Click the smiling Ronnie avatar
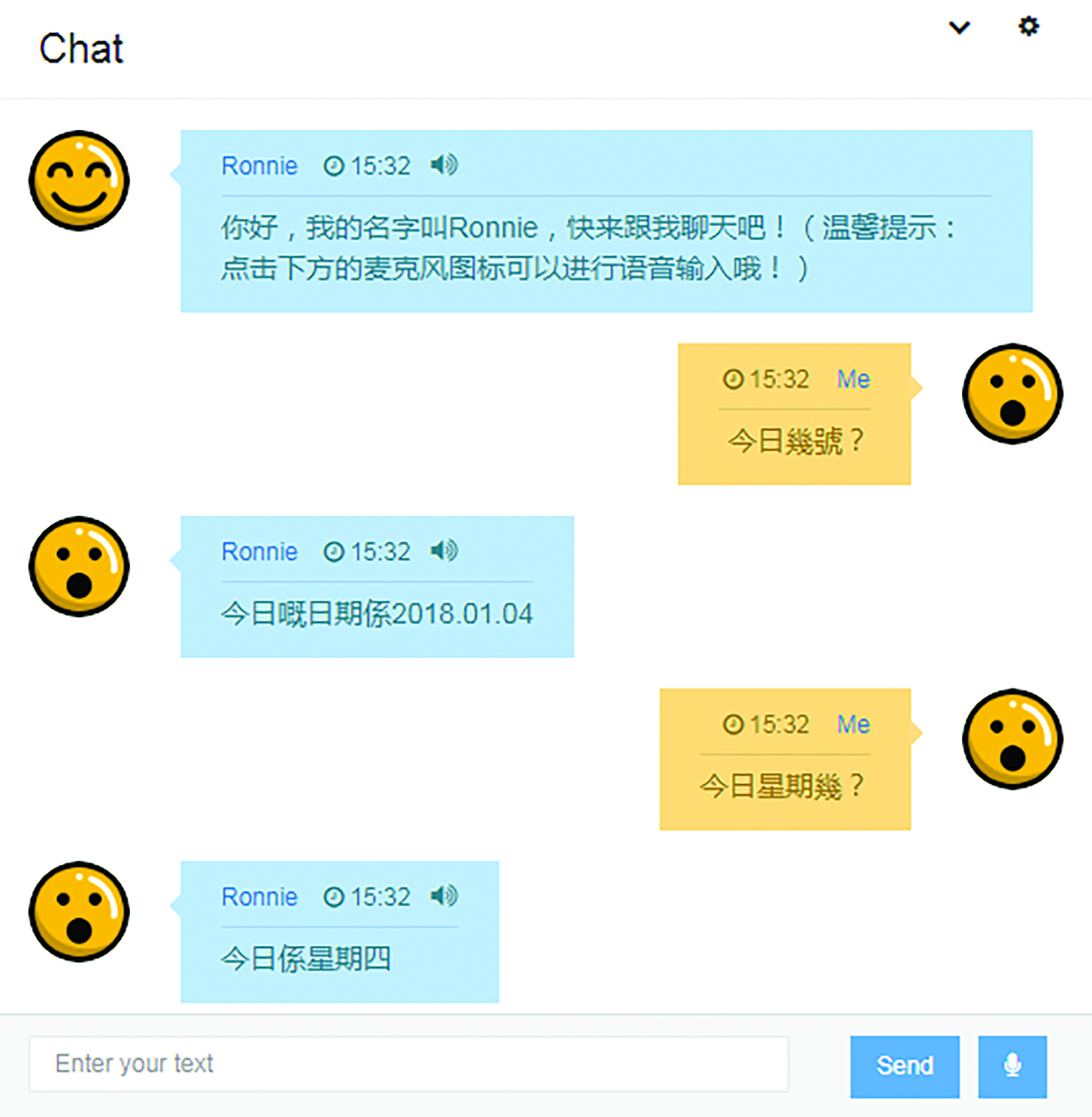Screen dimensions: 1092x1117 [x=79, y=181]
